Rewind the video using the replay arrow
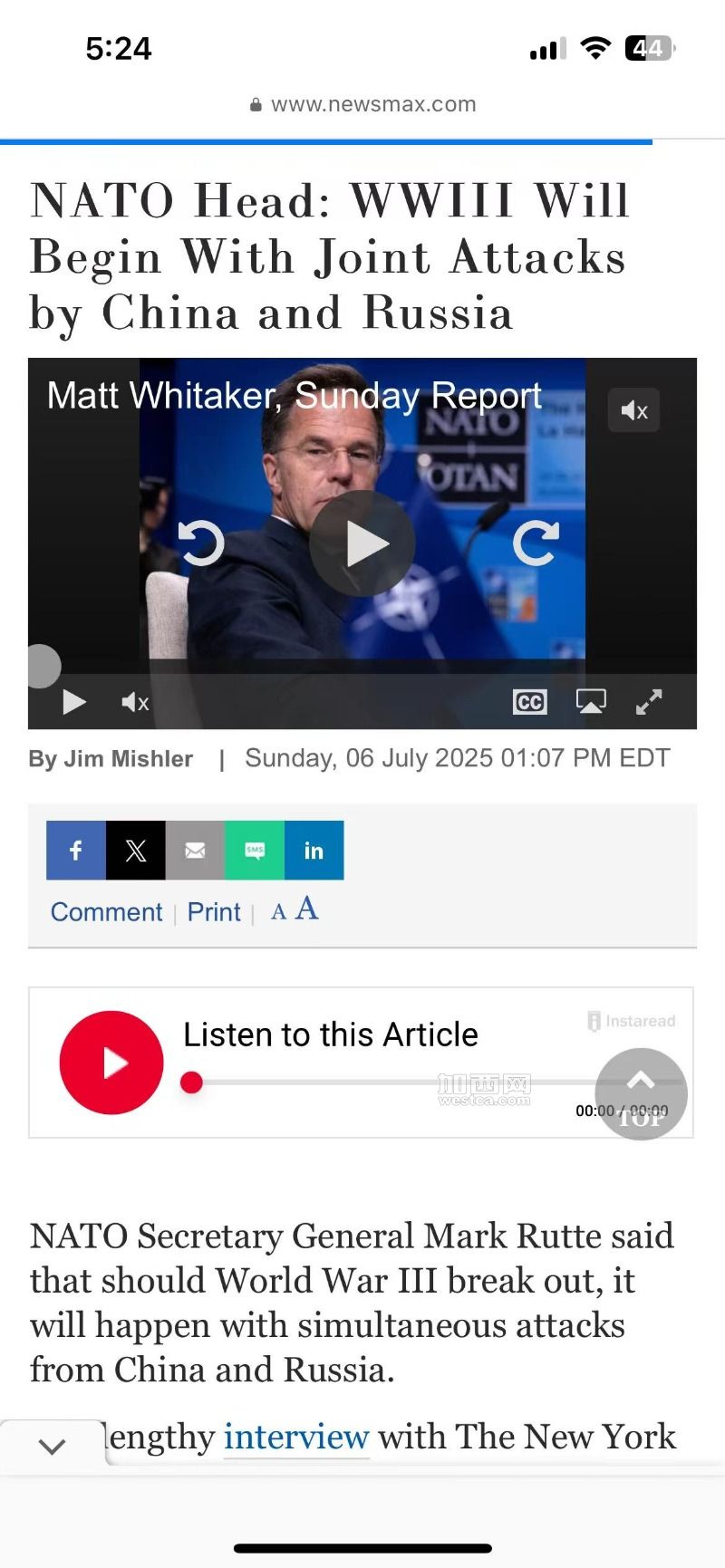The width and height of the screenshot is (725, 1568). 200,544
